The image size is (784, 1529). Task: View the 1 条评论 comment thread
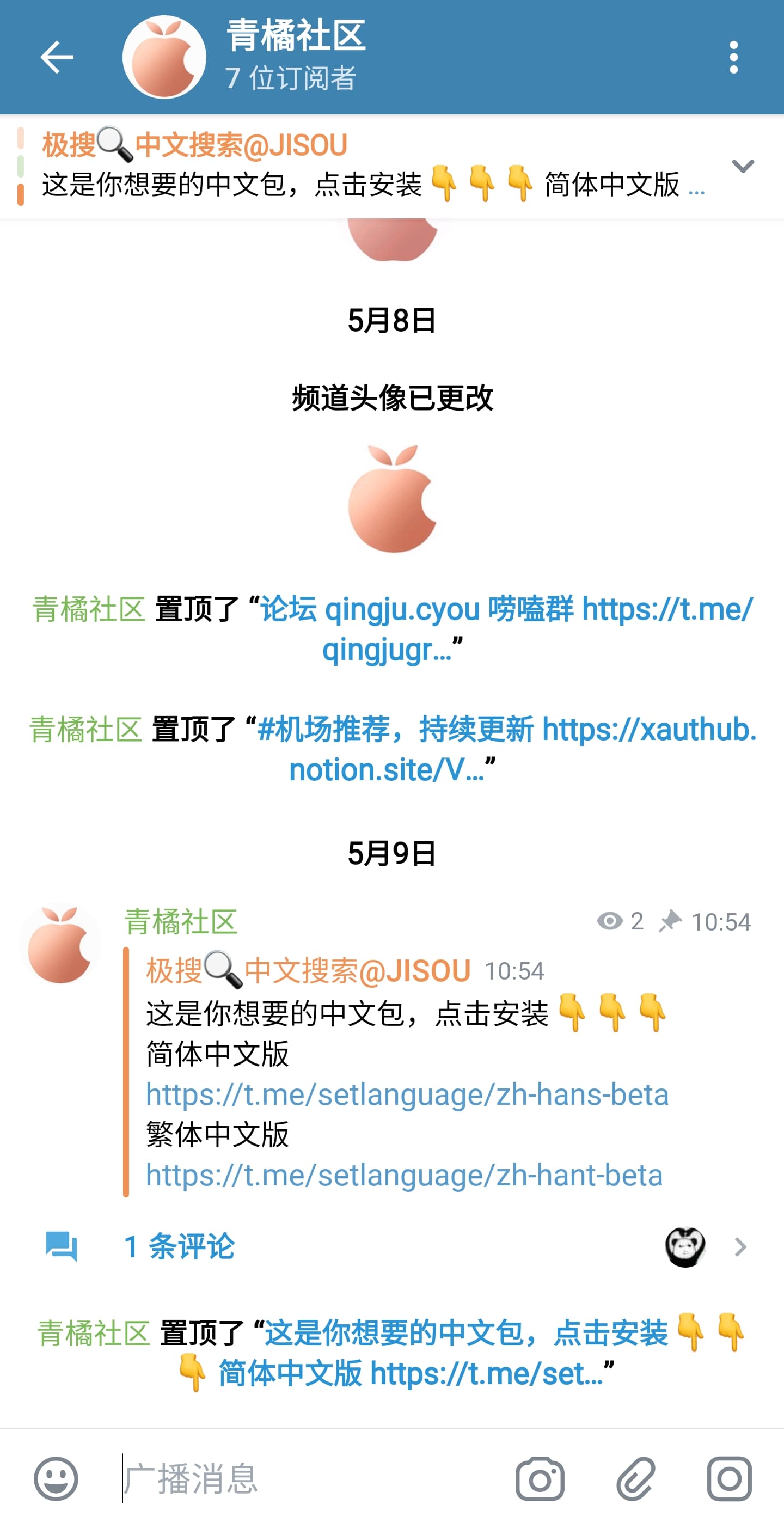[178, 1246]
